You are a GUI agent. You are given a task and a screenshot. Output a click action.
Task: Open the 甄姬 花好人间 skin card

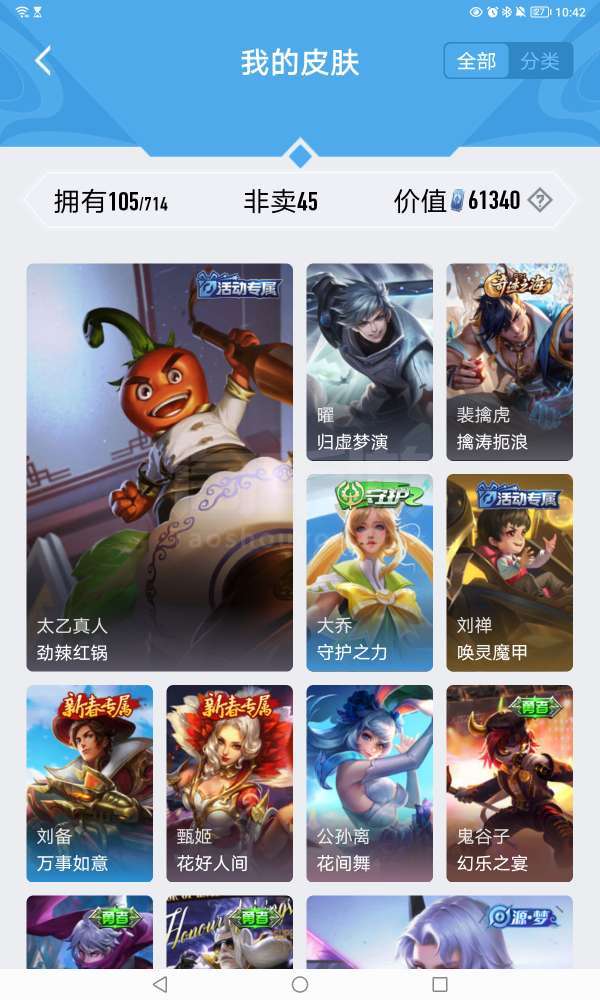pyautogui.click(x=229, y=783)
